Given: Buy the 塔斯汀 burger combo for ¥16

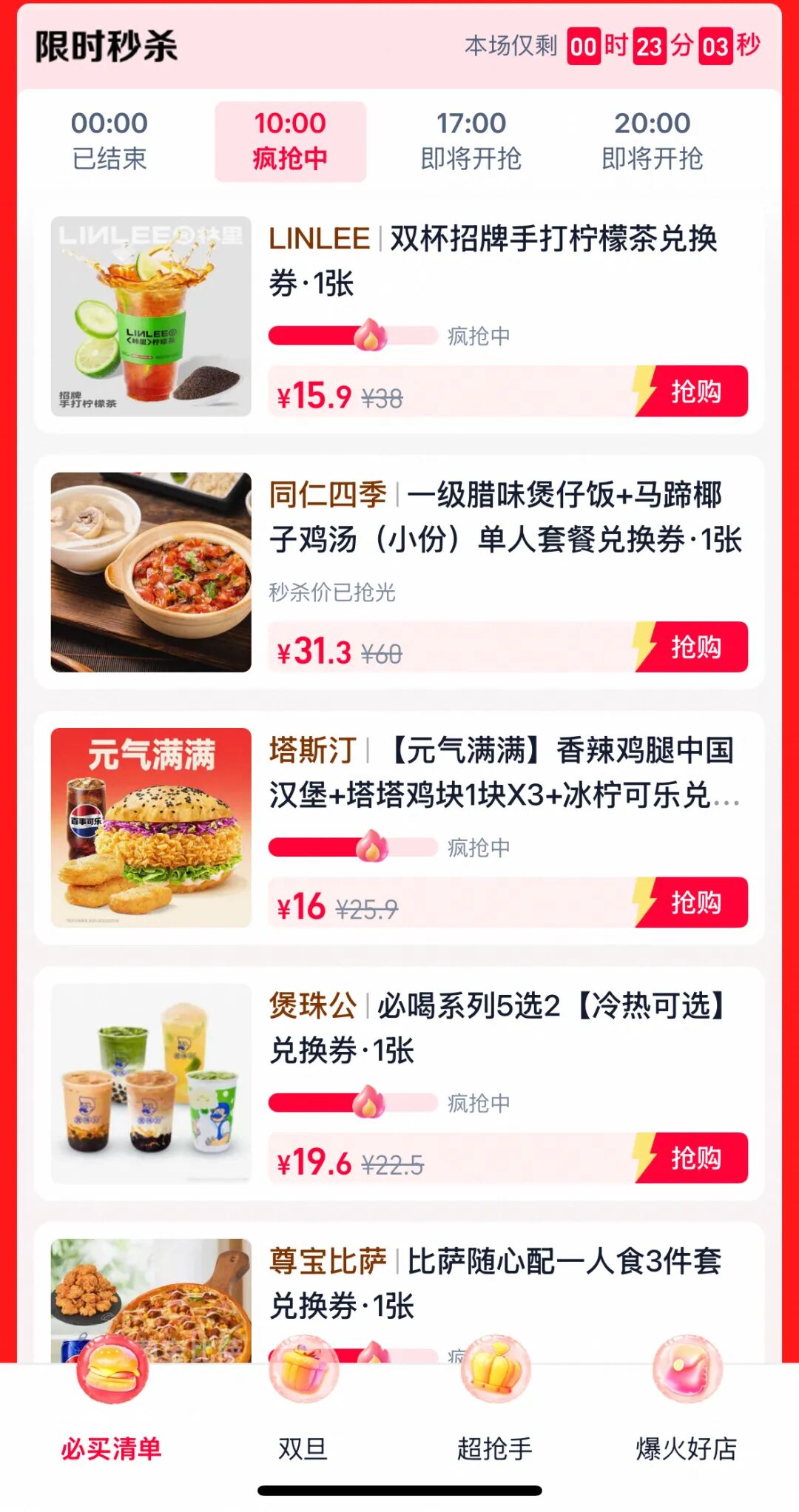Looking at the screenshot, I should pyautogui.click(x=694, y=902).
